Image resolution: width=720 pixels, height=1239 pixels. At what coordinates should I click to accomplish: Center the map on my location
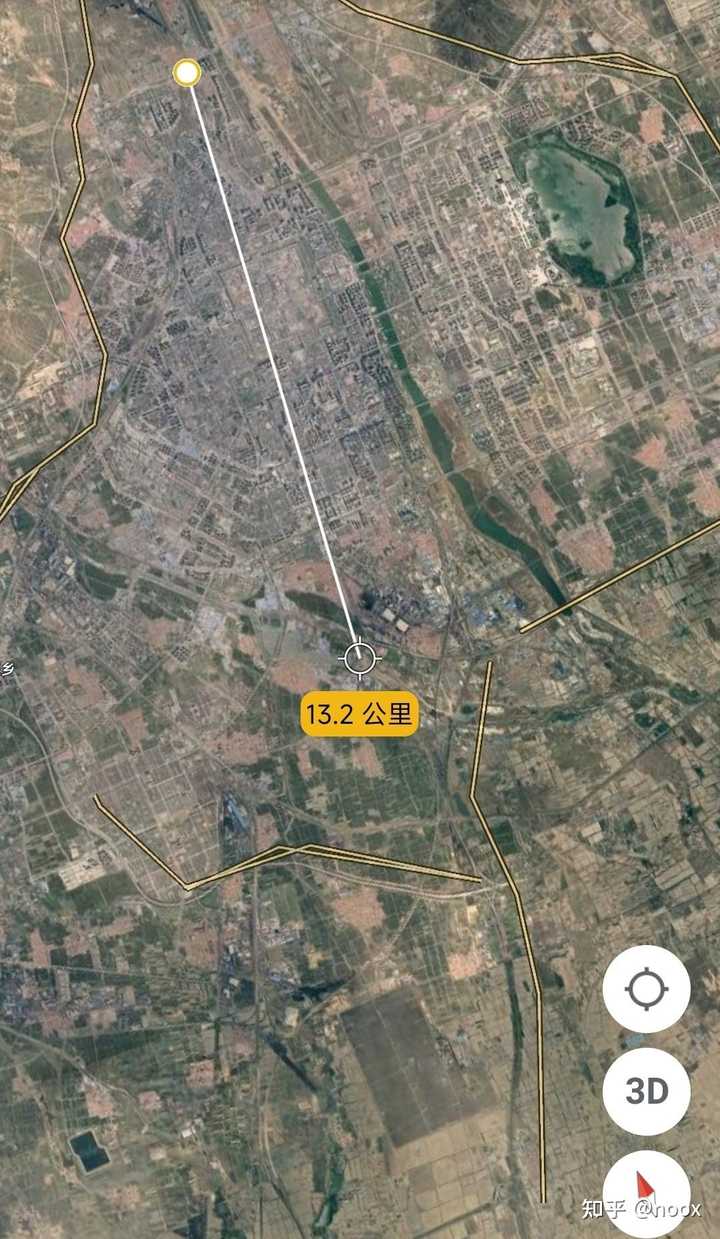pyautogui.click(x=646, y=989)
